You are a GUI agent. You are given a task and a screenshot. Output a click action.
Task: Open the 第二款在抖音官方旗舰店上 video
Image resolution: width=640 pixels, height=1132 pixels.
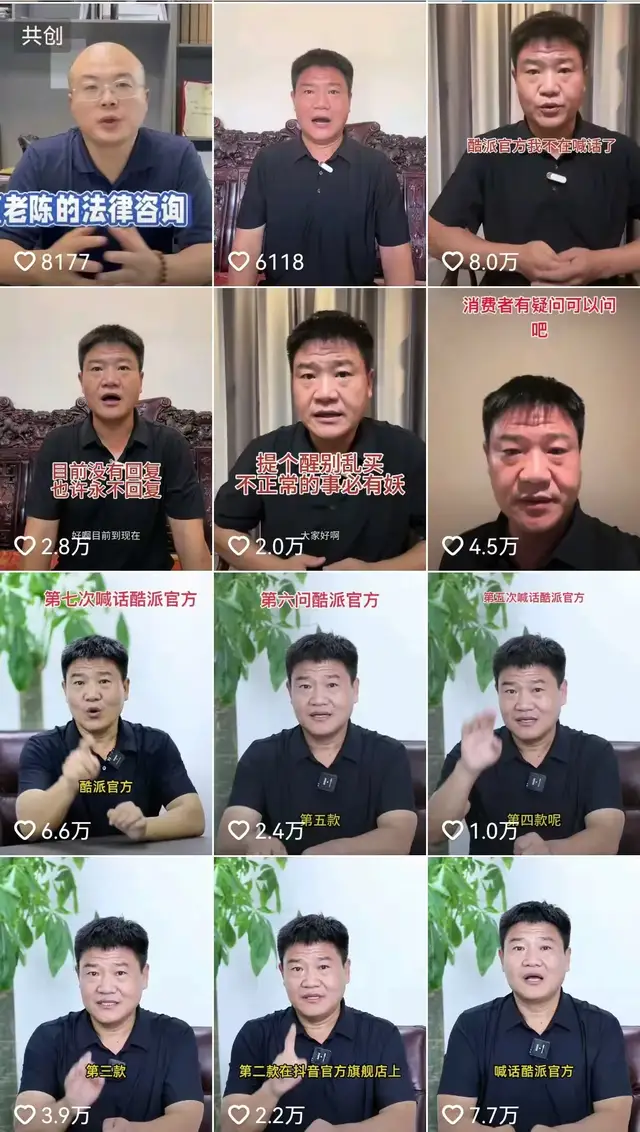point(320,996)
